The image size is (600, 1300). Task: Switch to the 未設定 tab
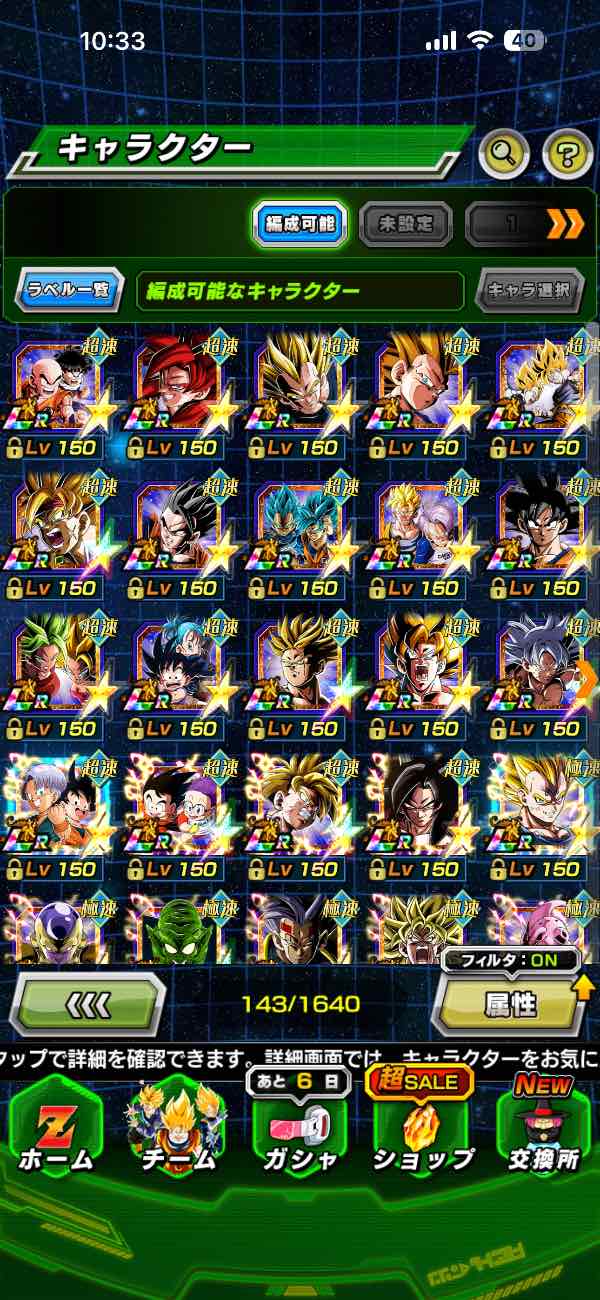pos(405,224)
